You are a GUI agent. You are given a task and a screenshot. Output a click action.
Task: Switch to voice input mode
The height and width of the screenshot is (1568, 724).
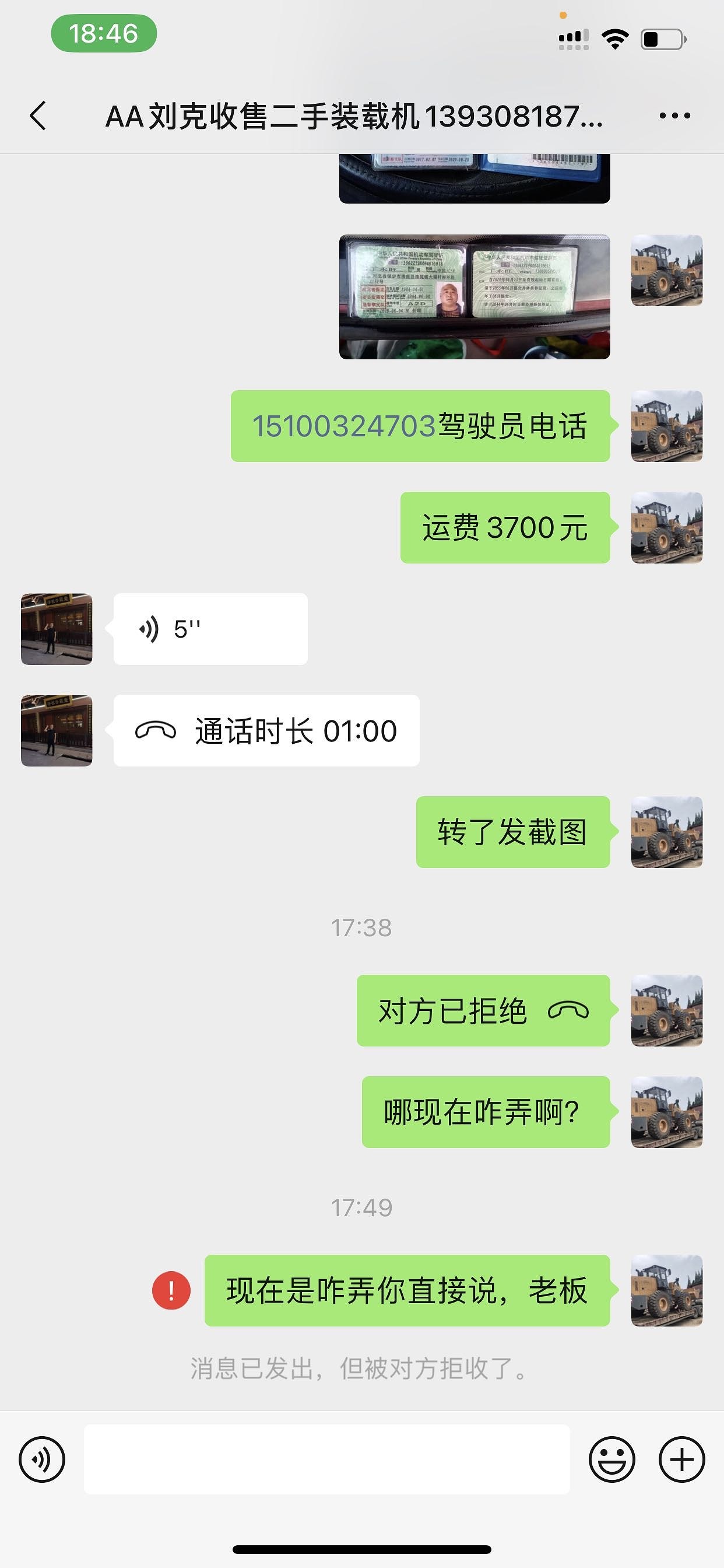(41, 1459)
